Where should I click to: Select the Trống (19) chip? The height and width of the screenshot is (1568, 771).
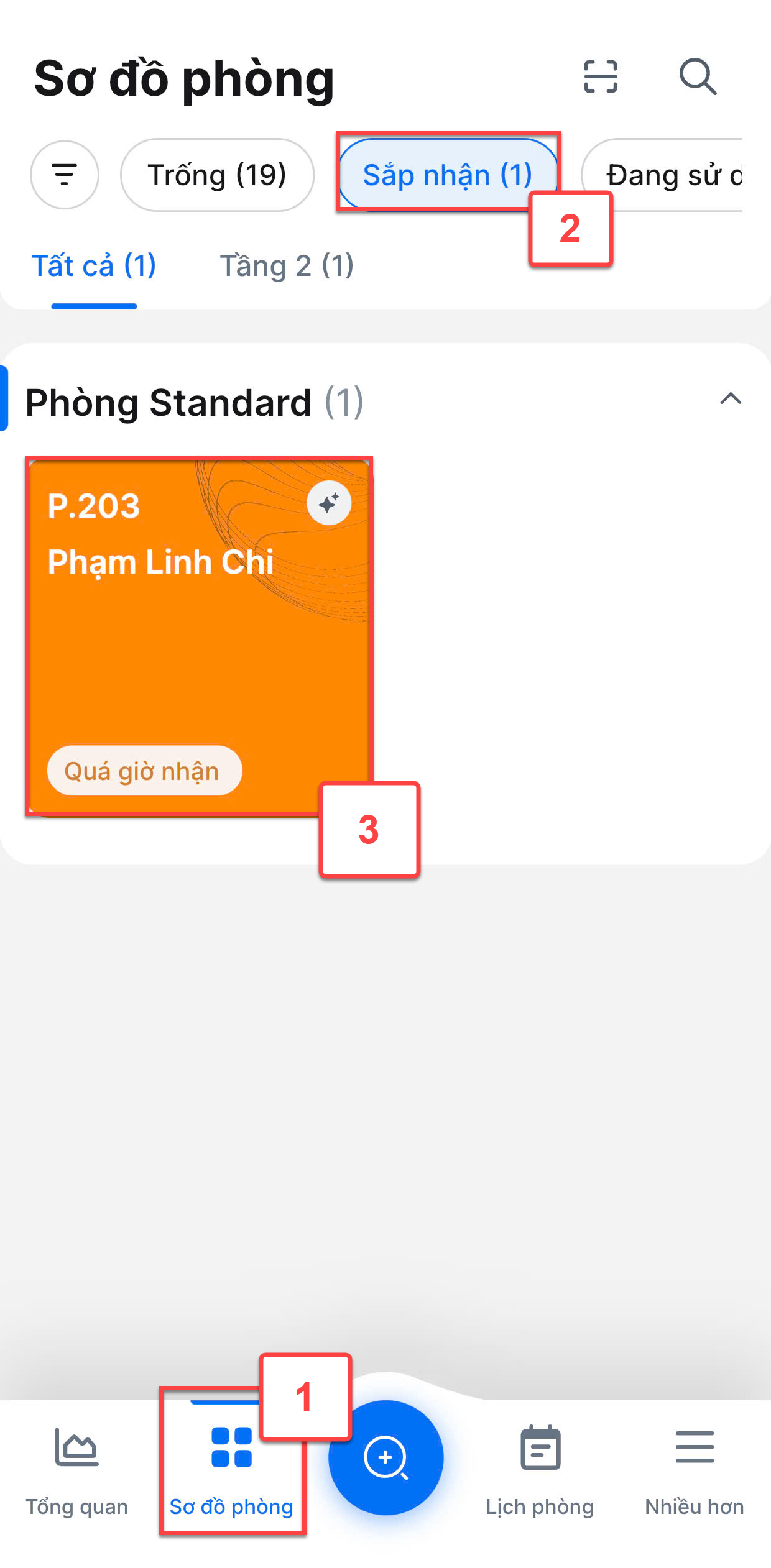[x=217, y=175]
